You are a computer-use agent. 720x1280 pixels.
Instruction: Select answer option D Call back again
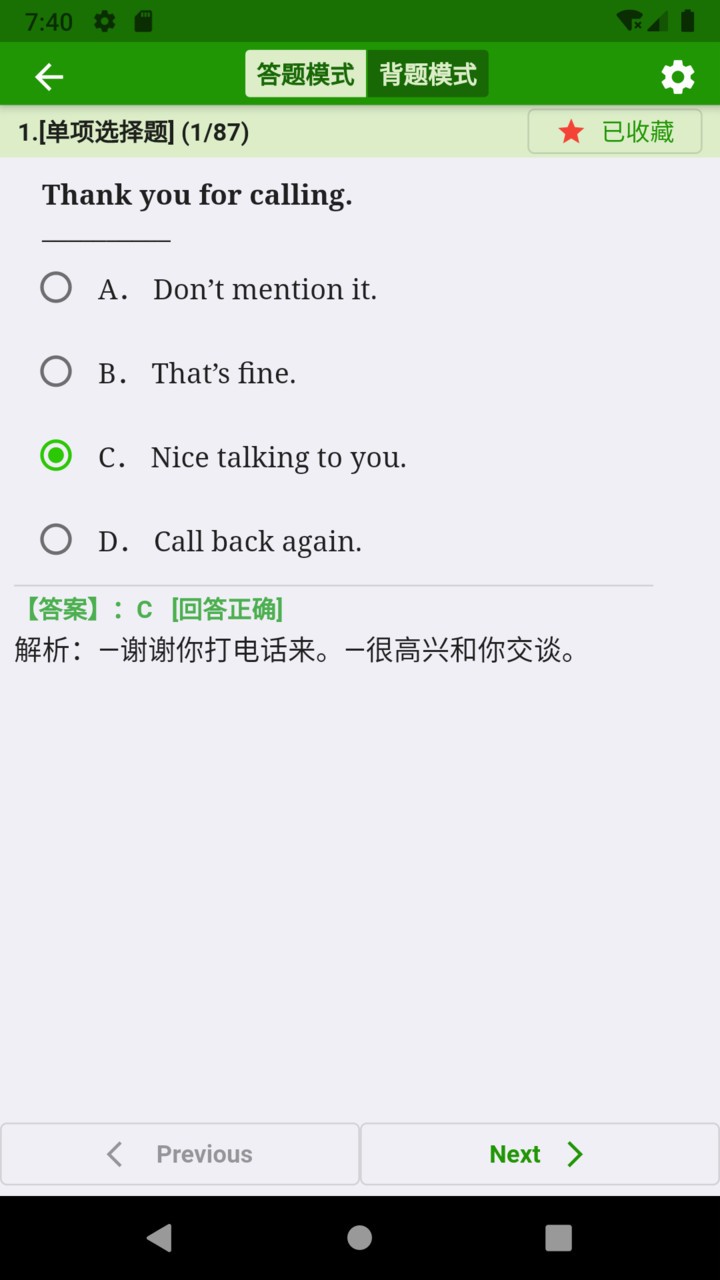point(56,539)
